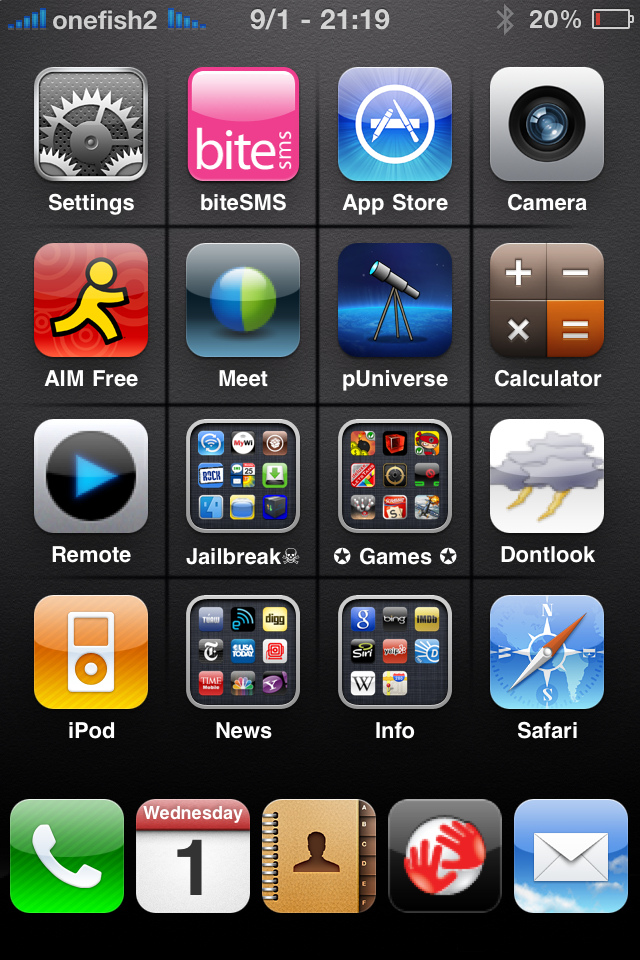This screenshot has height=960, width=640.
Task: Open the Mail app in dock
Action: [571, 856]
